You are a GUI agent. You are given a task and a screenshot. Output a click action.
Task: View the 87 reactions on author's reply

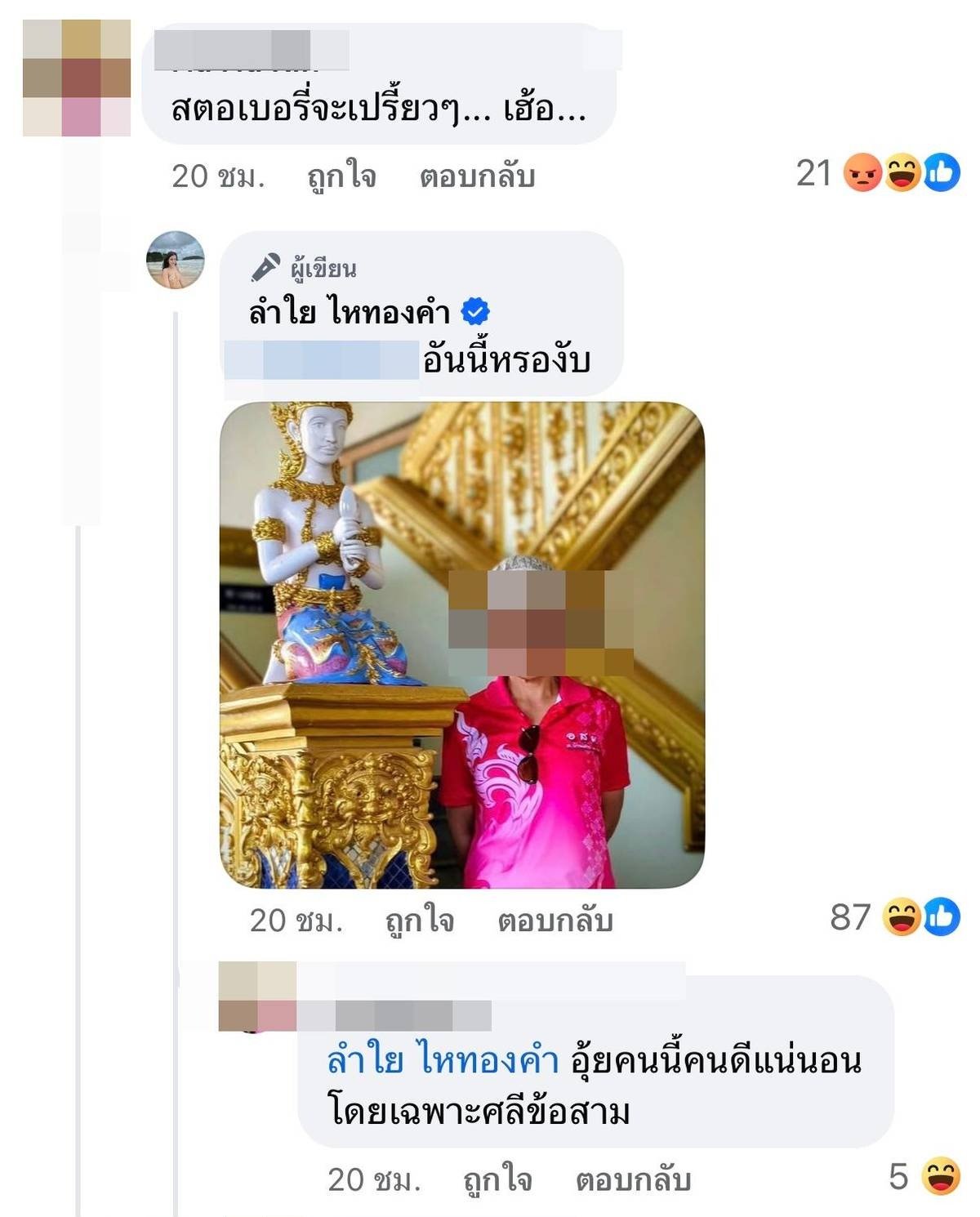point(894,917)
